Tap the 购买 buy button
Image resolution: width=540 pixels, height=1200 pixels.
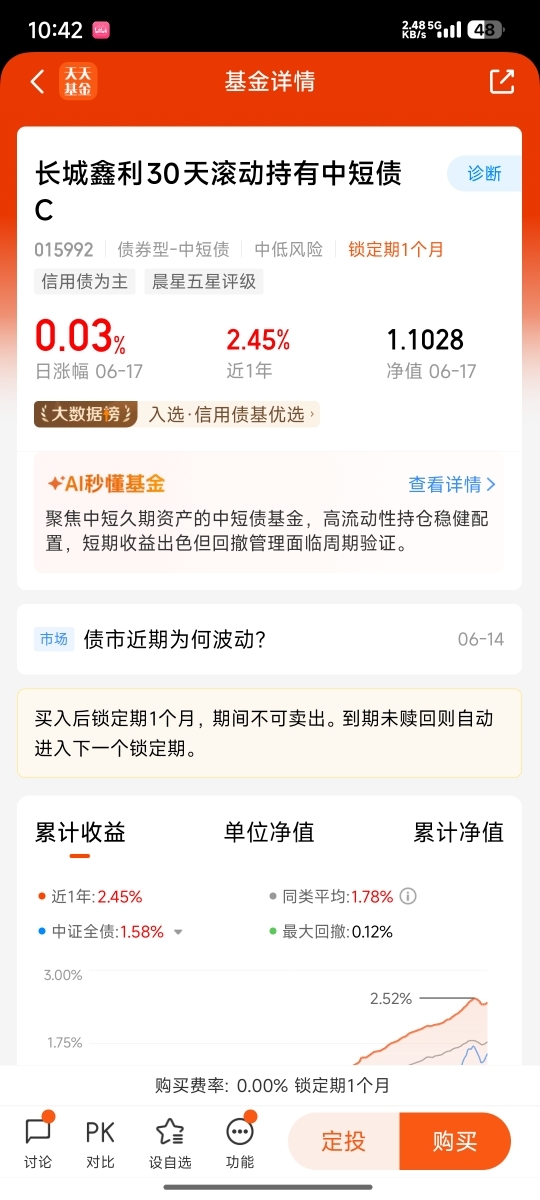(x=455, y=1141)
